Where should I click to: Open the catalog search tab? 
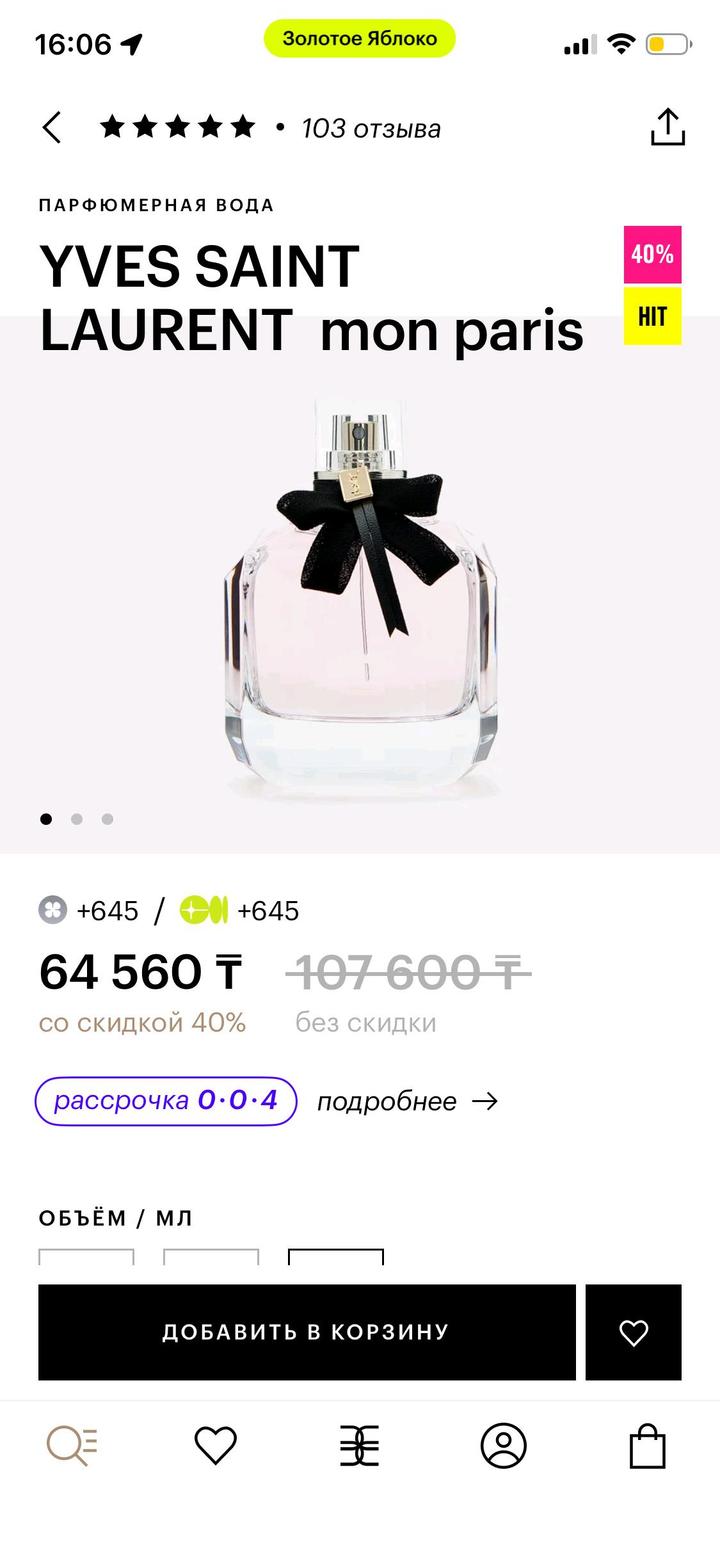tap(72, 1446)
